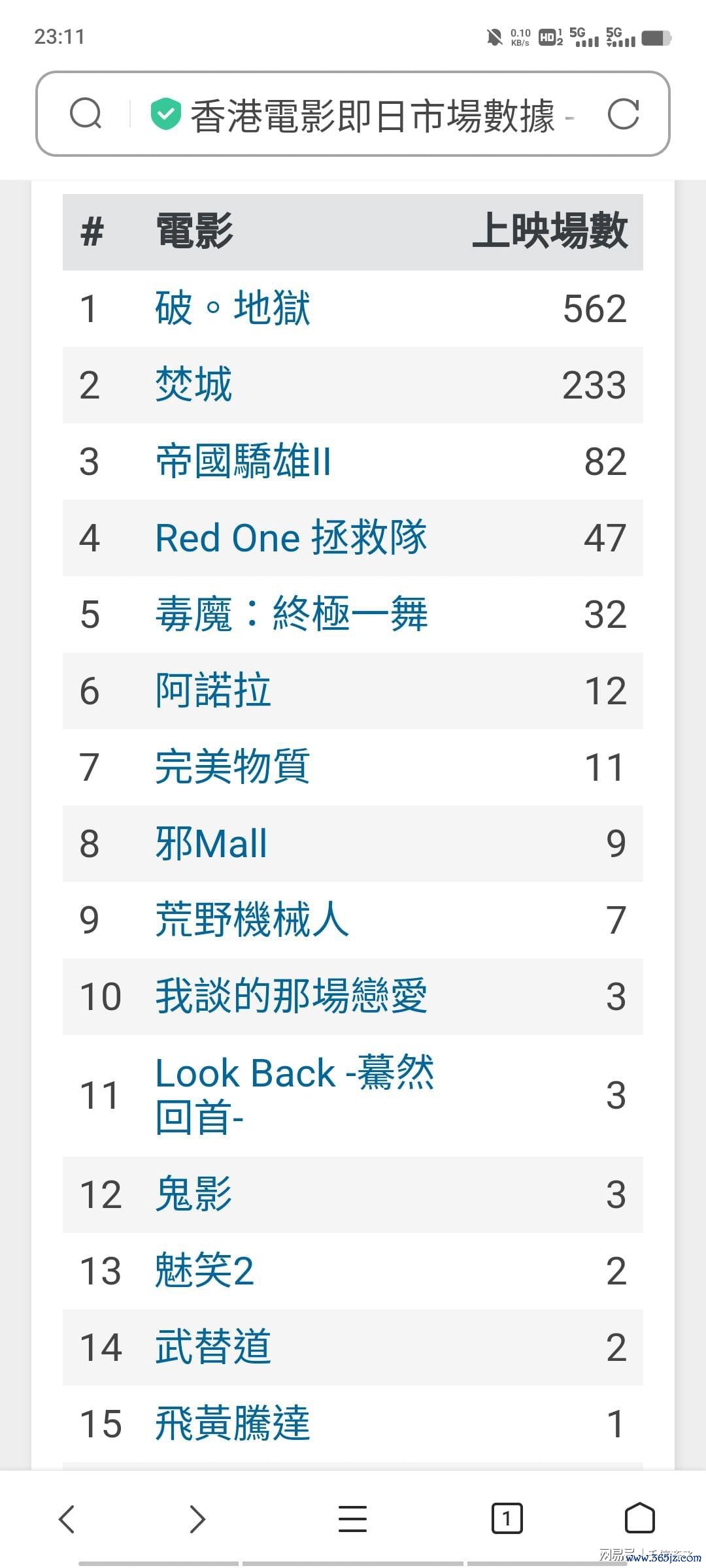Open the movie link 荒野機械人

click(252, 920)
